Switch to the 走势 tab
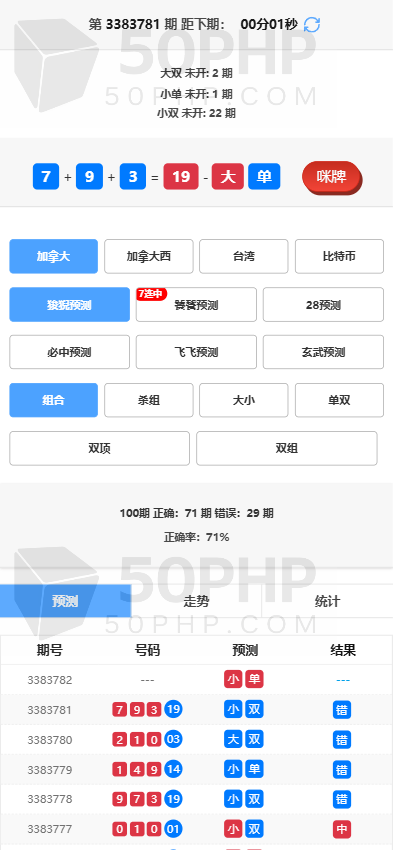 pos(196,601)
